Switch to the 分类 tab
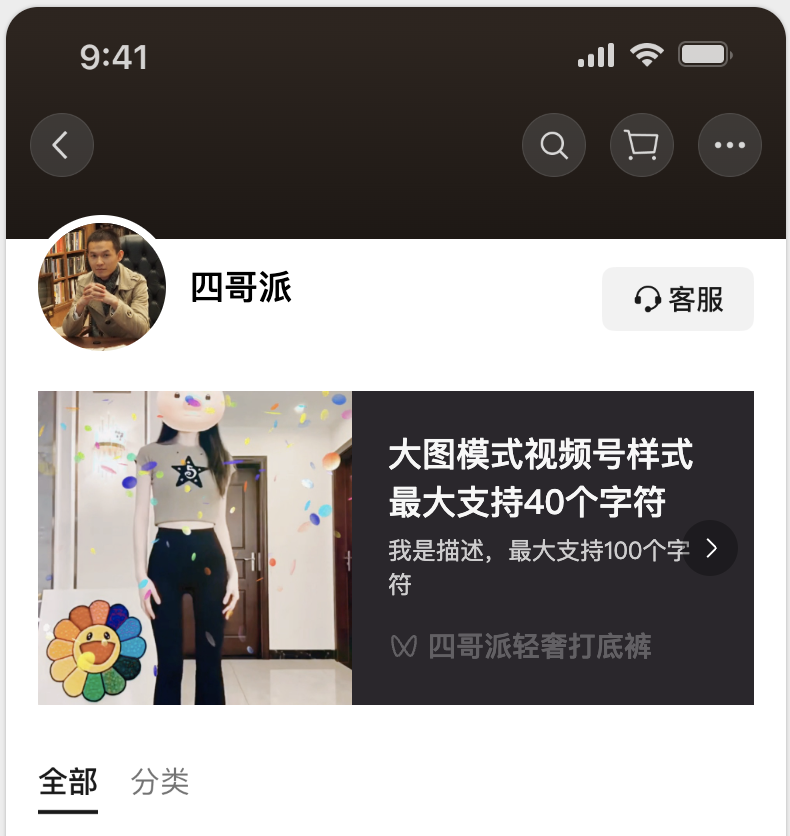This screenshot has height=836, width=790. click(x=160, y=782)
